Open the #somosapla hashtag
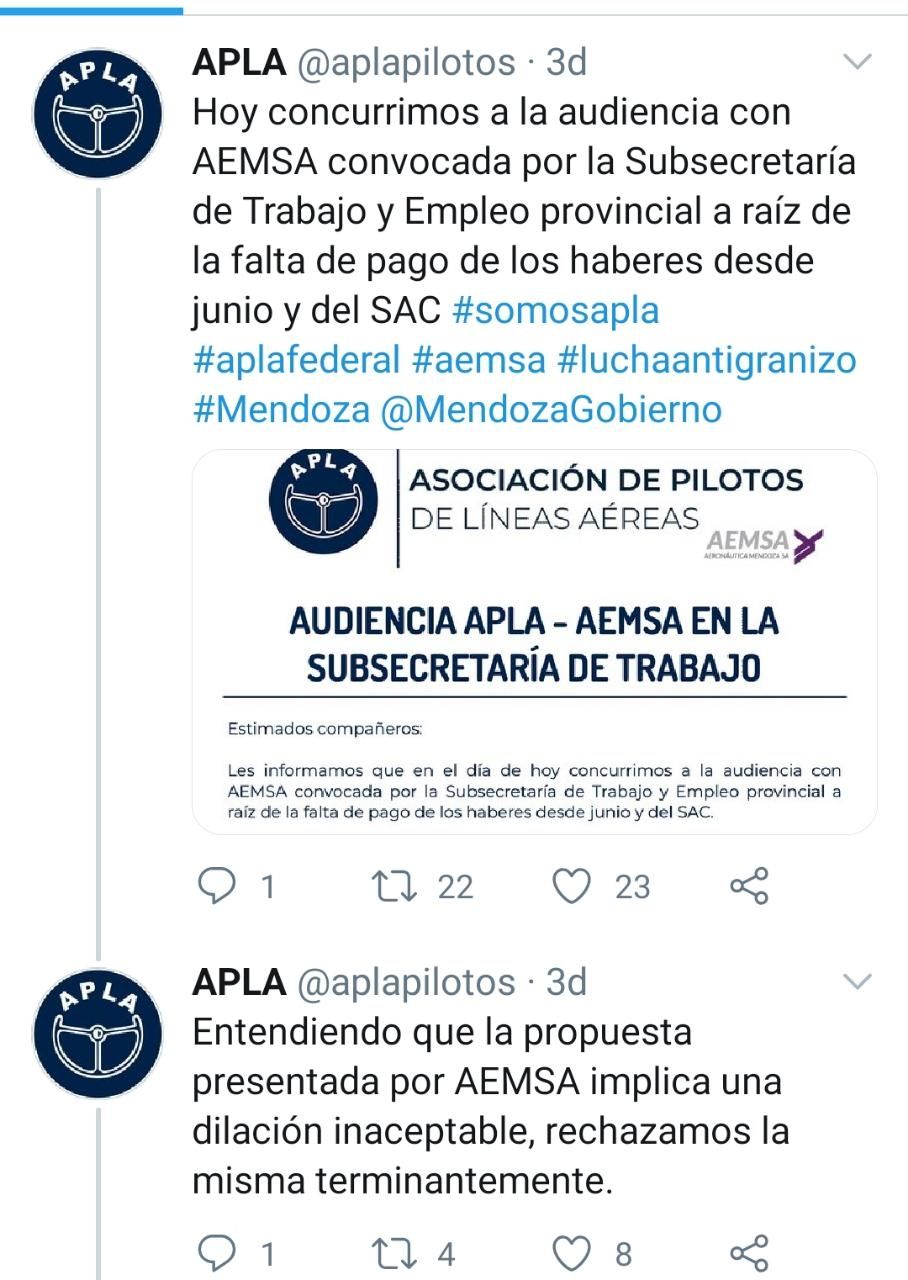908x1280 pixels. [556, 310]
